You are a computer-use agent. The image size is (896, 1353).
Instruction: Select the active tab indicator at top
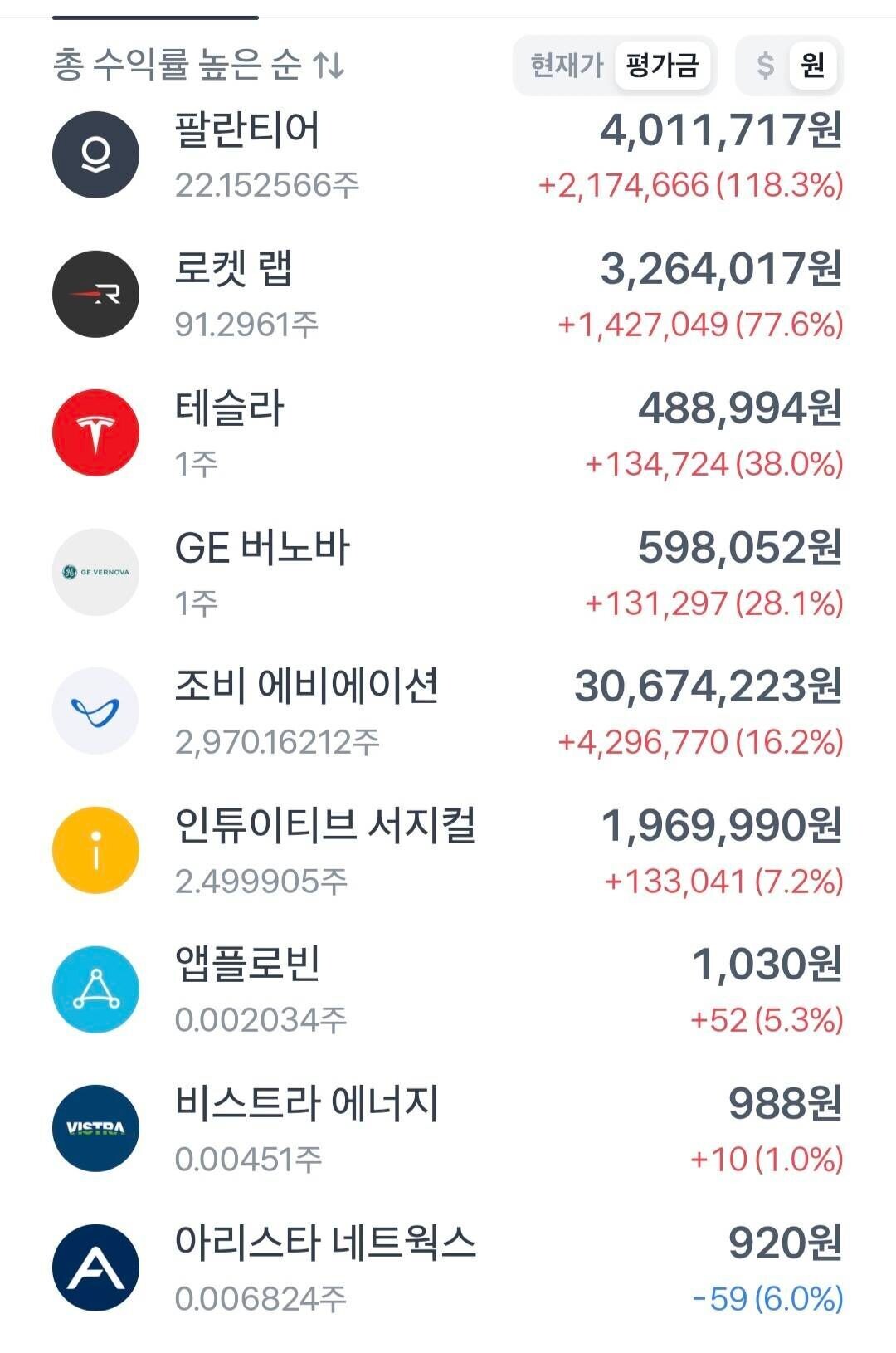154,12
